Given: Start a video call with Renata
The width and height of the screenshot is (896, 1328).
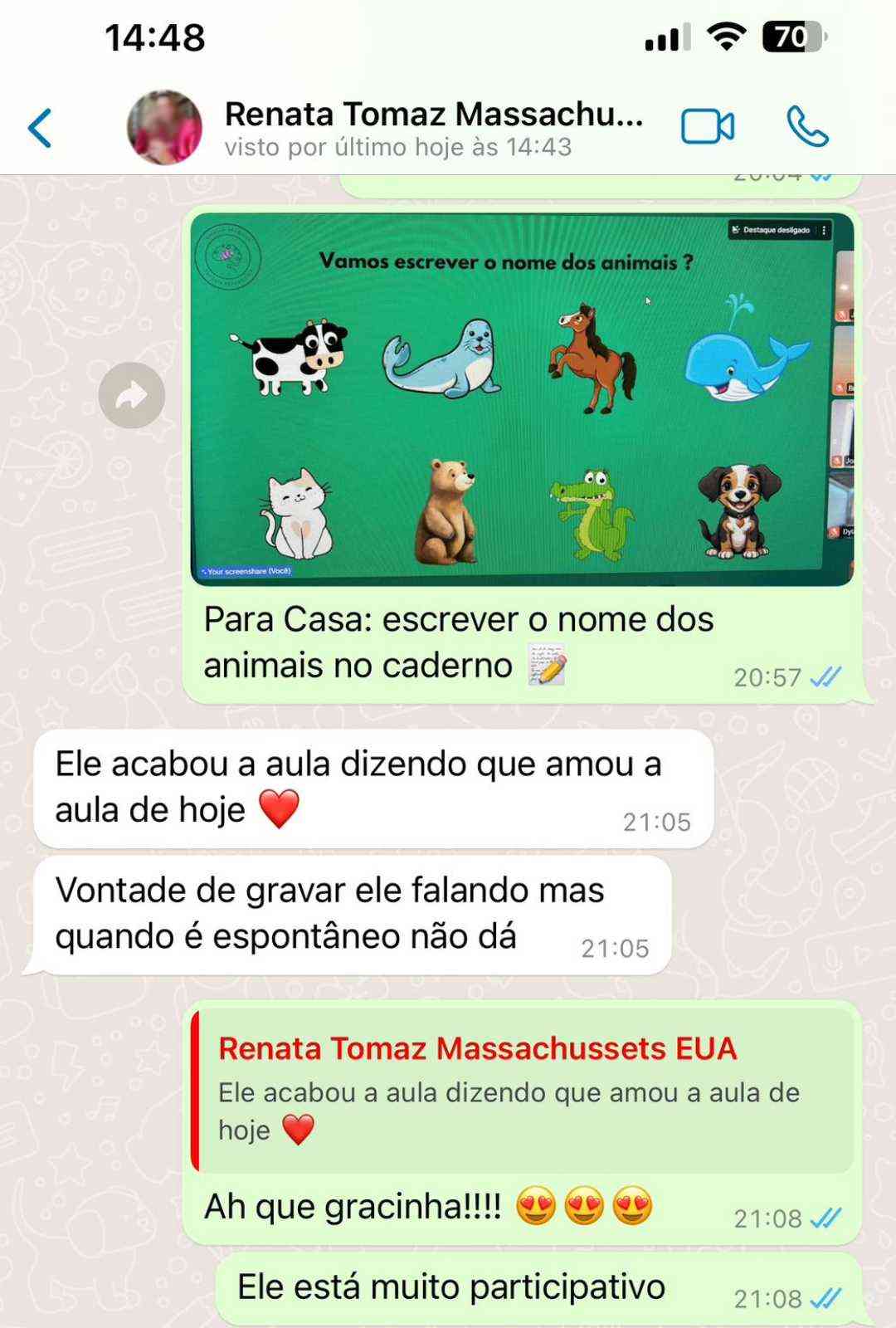Looking at the screenshot, I should tap(707, 128).
